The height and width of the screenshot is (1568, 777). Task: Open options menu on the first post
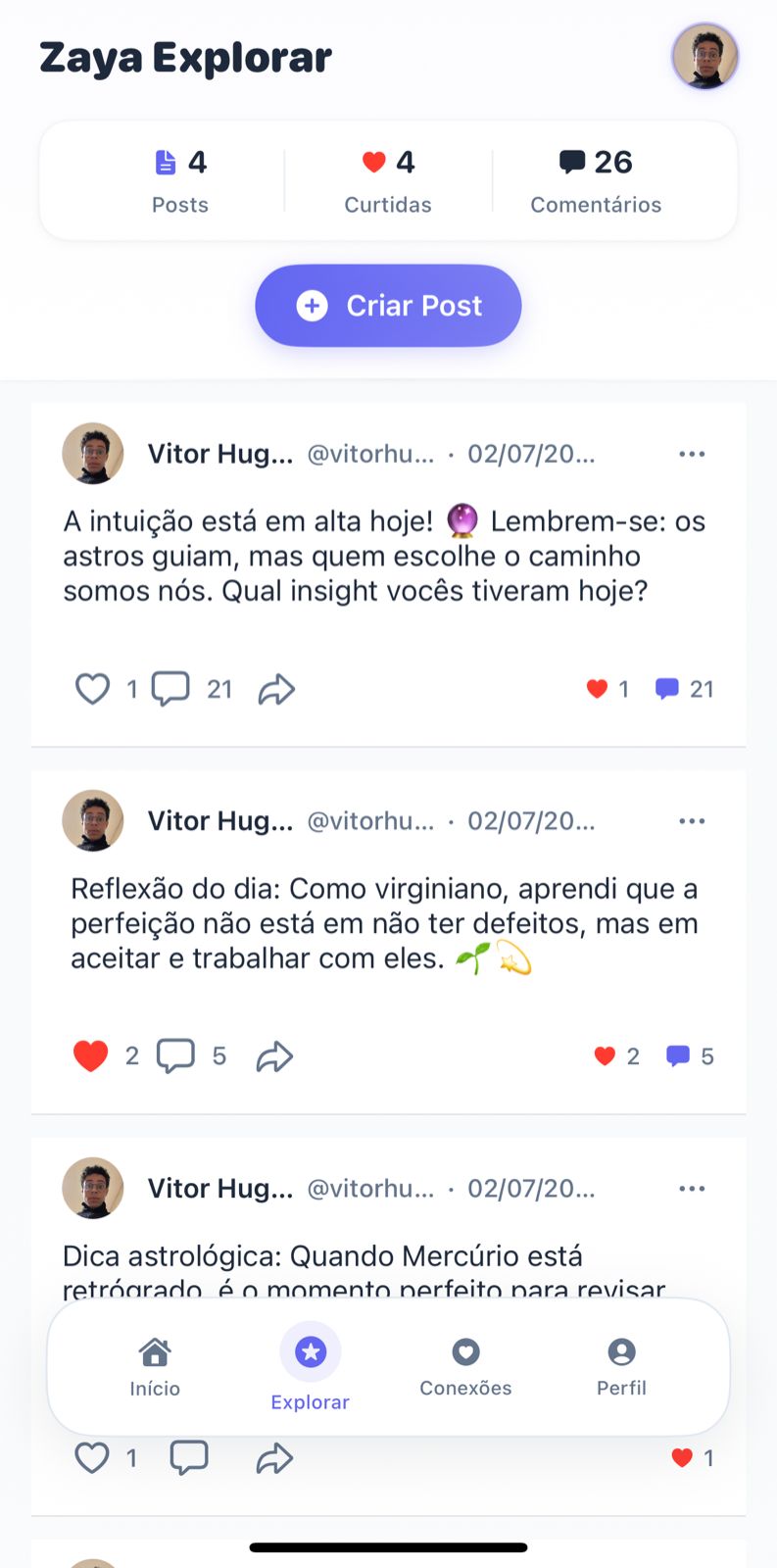click(x=693, y=453)
